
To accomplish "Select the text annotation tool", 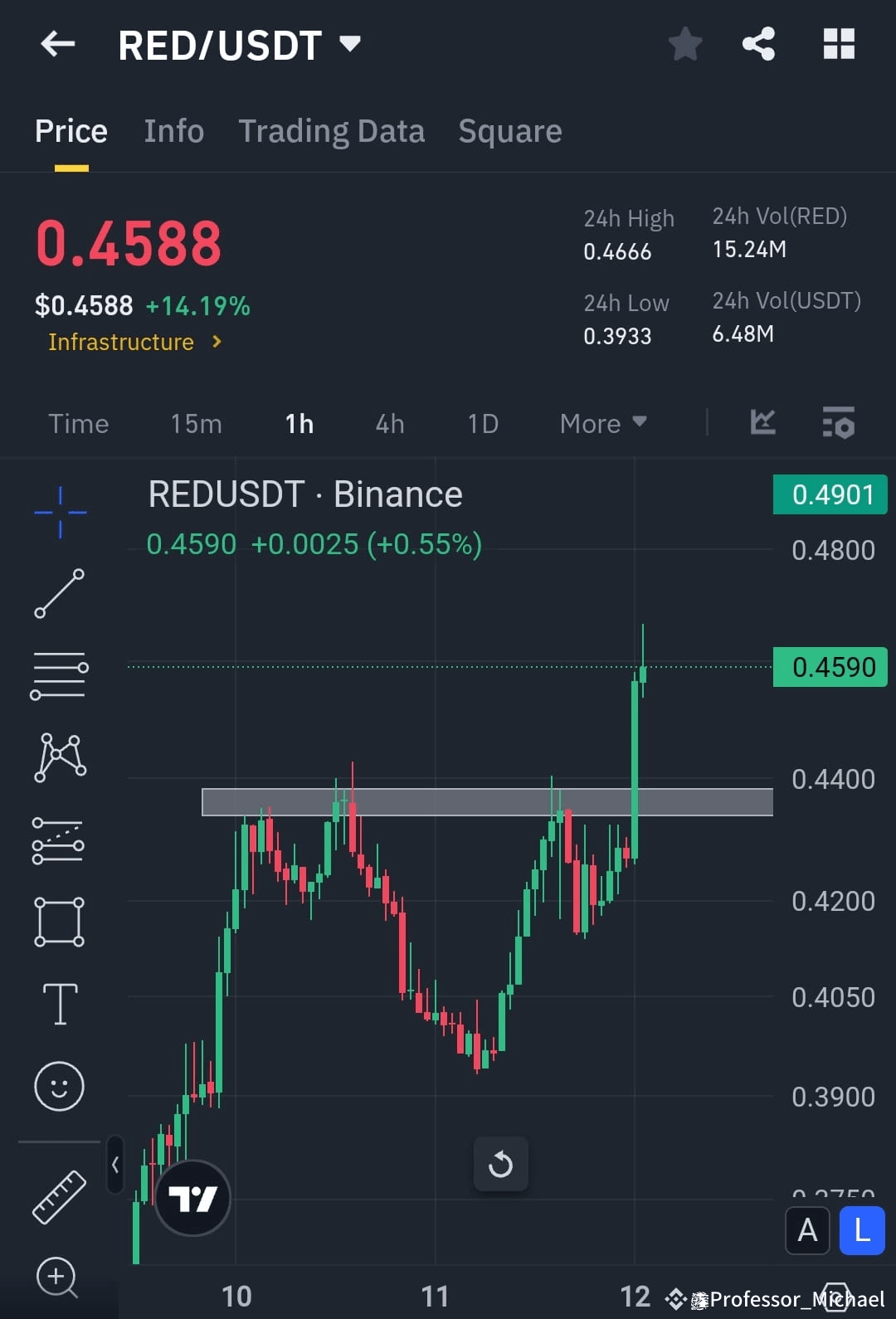I will [59, 1004].
